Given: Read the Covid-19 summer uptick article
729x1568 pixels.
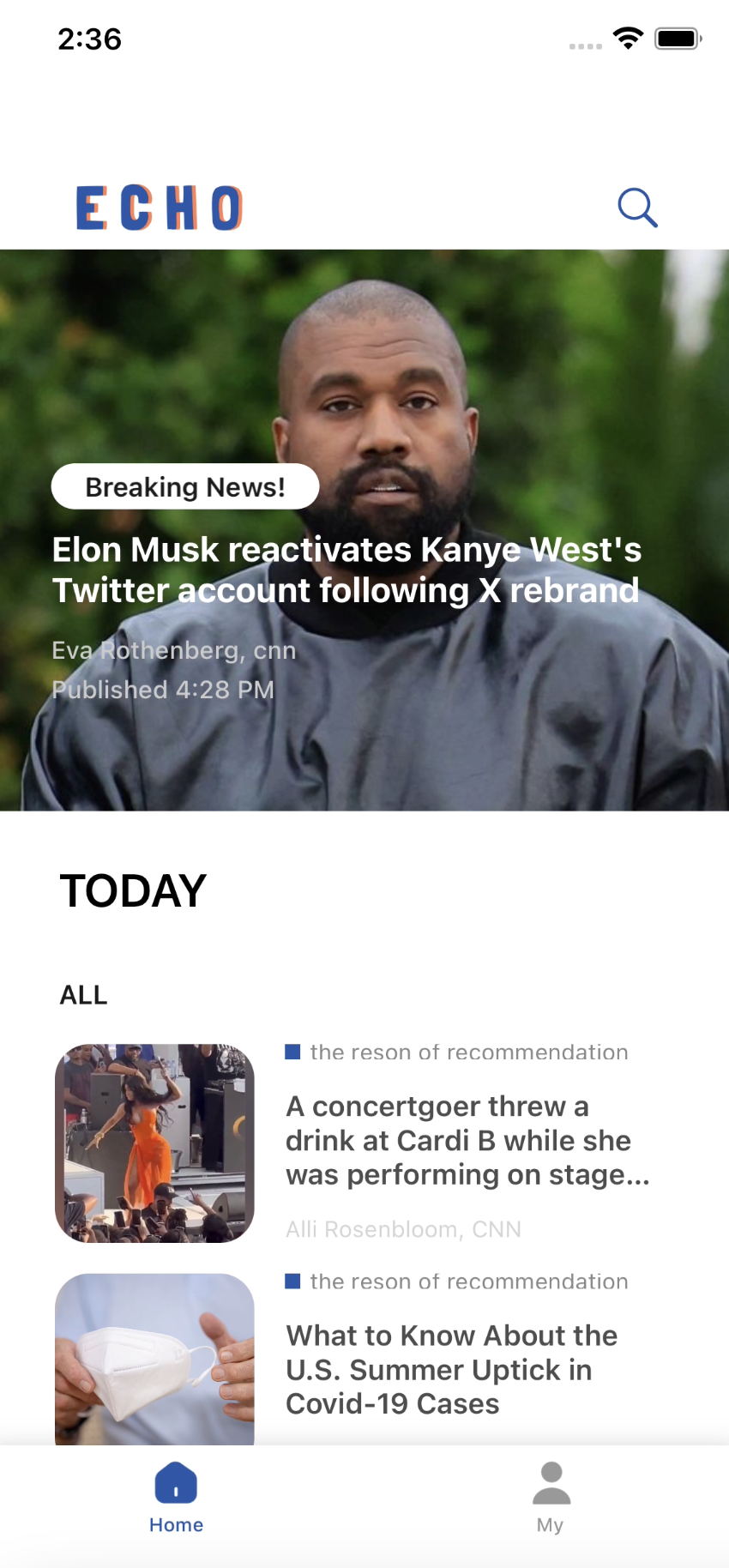Looking at the screenshot, I should coord(452,1369).
